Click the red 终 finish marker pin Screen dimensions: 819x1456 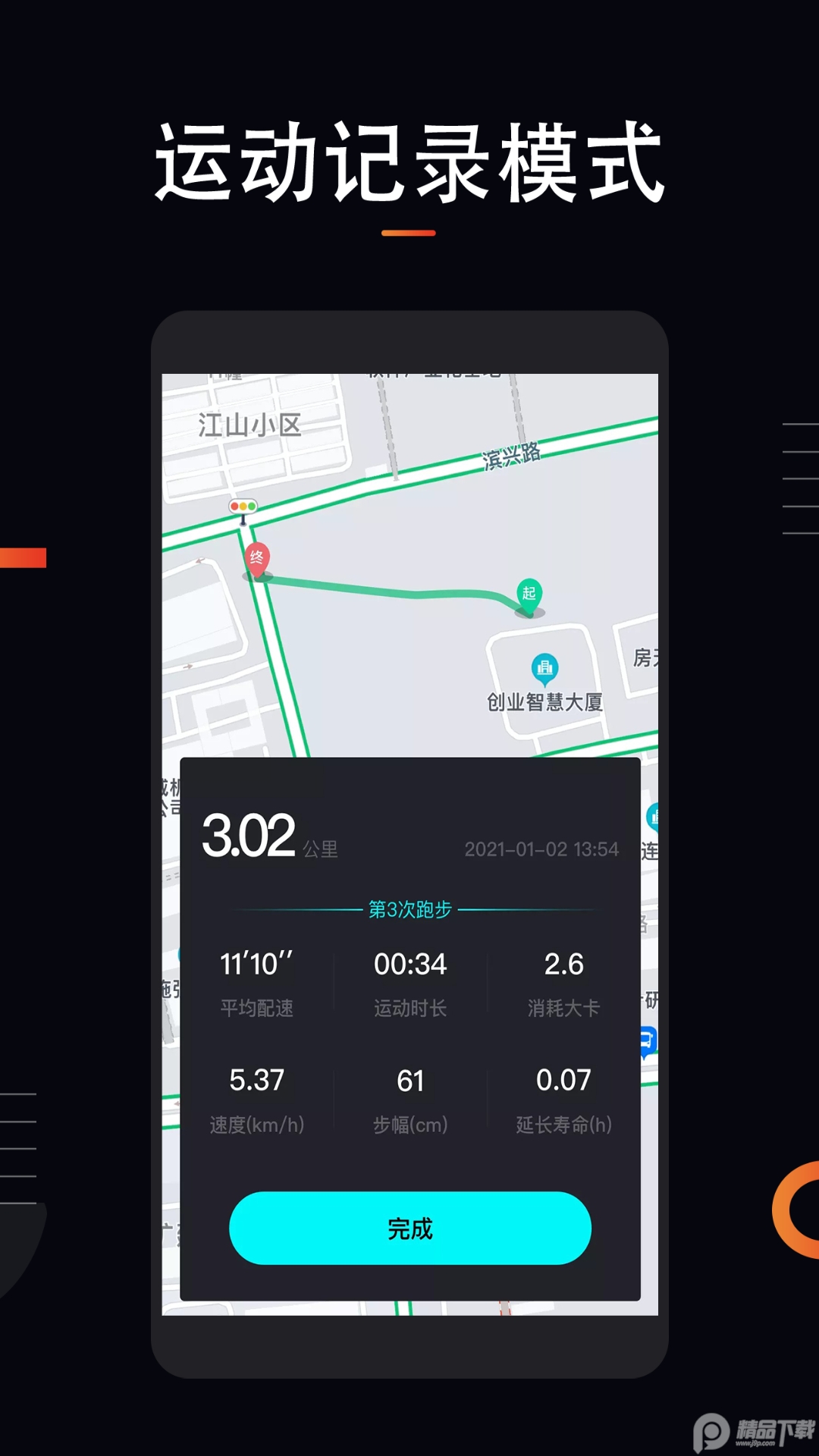click(x=256, y=557)
